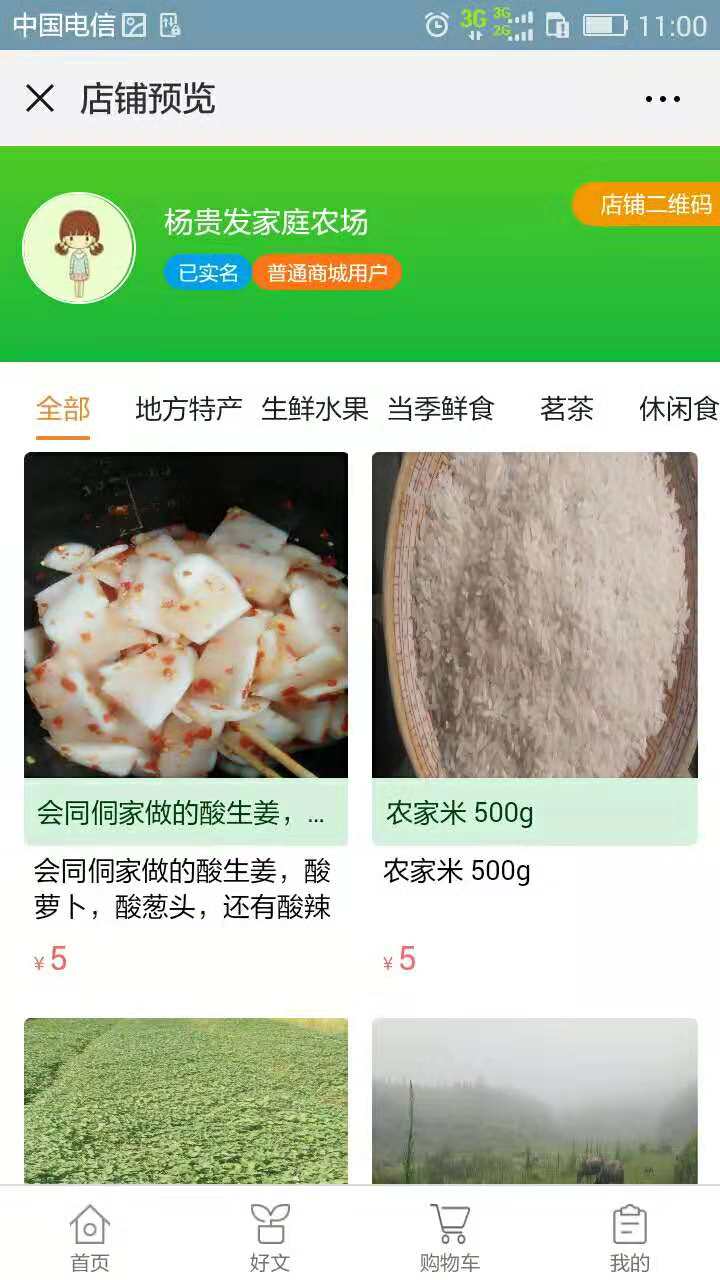Screen dimensions: 720x1280
Task: Close the 店铺预览 page
Action: 40,98
